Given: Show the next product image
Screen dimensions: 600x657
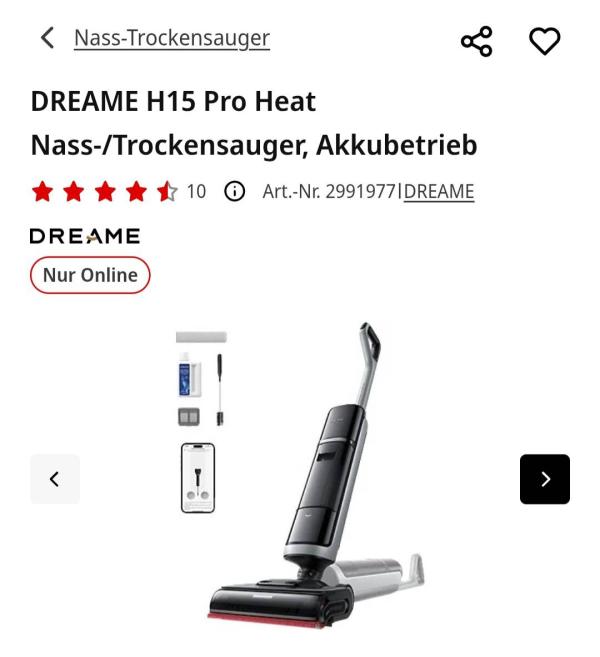Looking at the screenshot, I should (545, 479).
